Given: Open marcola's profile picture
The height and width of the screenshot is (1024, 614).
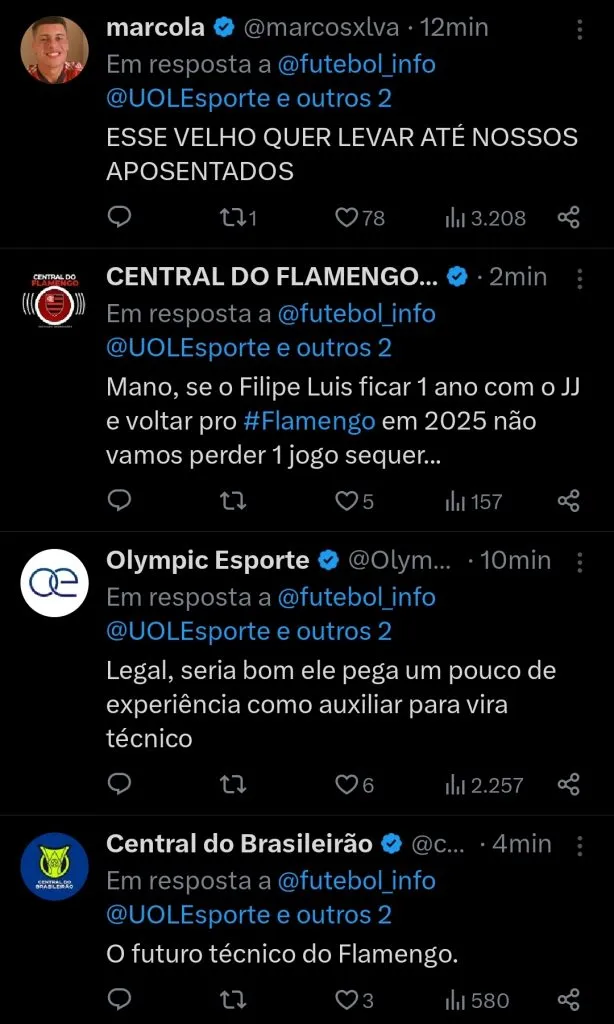Looking at the screenshot, I should pos(55,50).
